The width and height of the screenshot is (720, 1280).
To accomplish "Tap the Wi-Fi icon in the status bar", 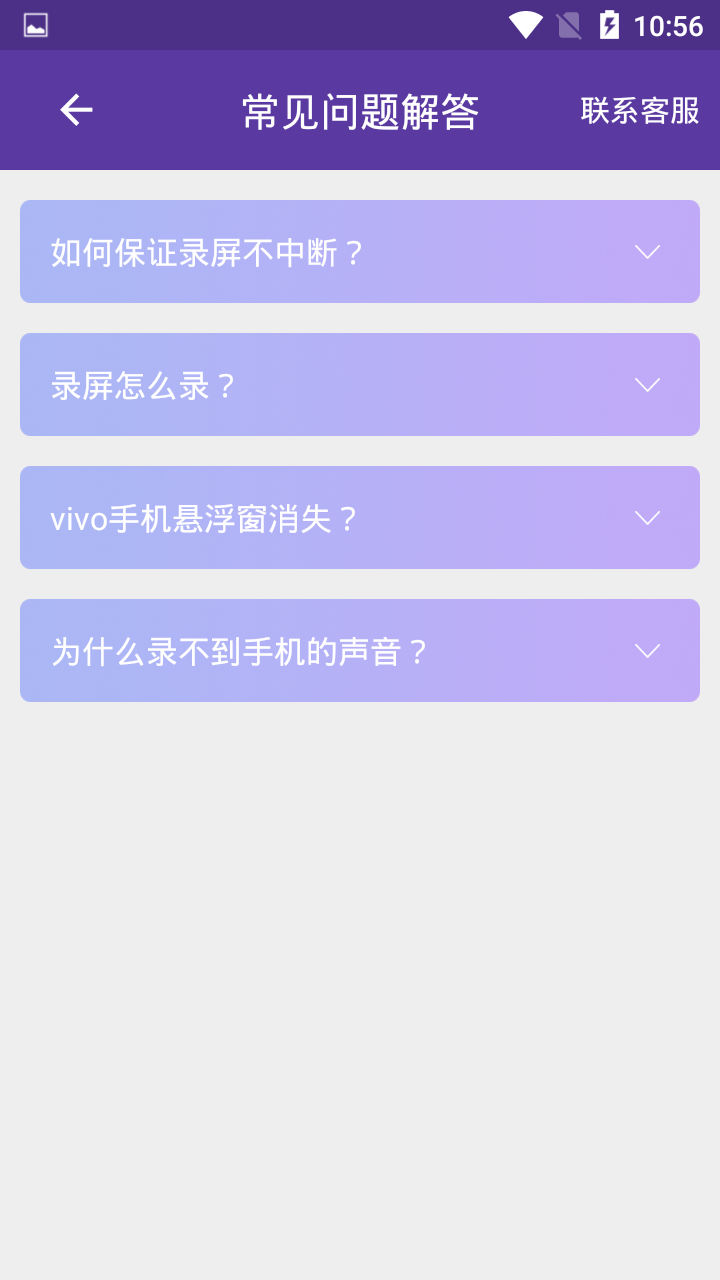I will [x=525, y=25].
